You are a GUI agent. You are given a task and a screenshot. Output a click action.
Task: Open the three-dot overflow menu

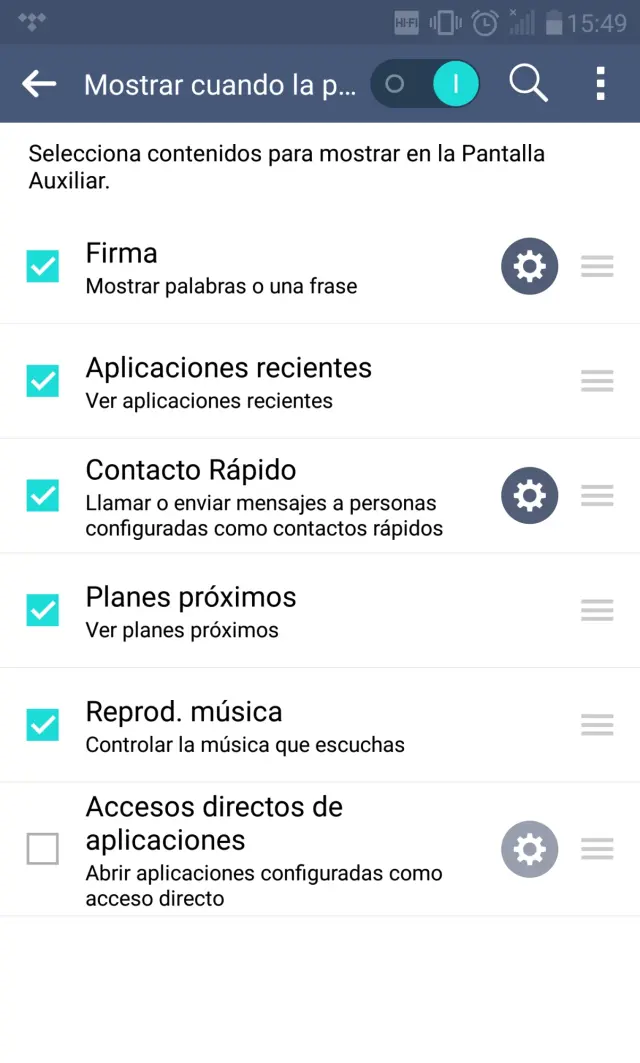point(600,84)
